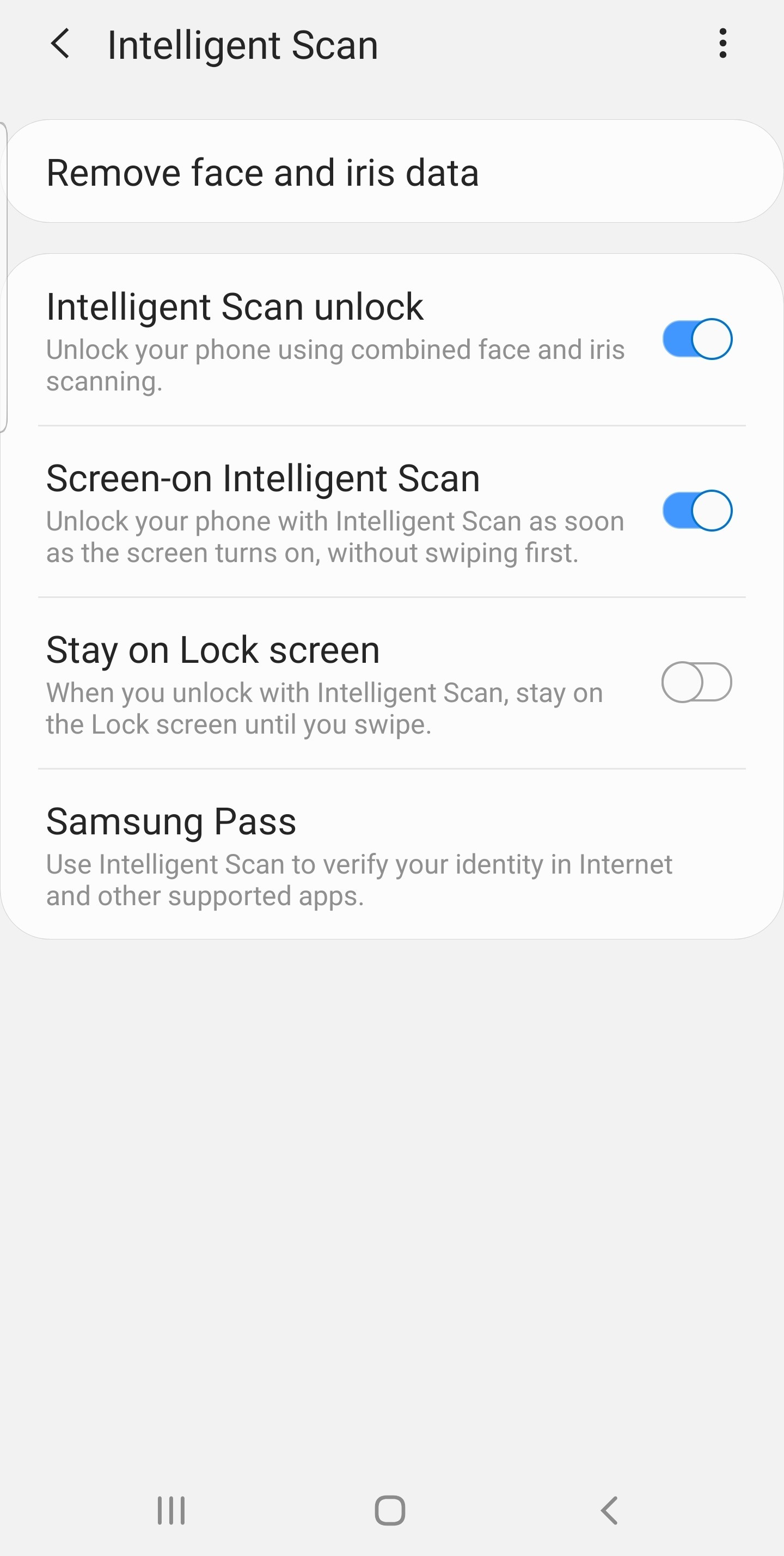Show recent apps
The width and height of the screenshot is (784, 1556).
[171, 1510]
